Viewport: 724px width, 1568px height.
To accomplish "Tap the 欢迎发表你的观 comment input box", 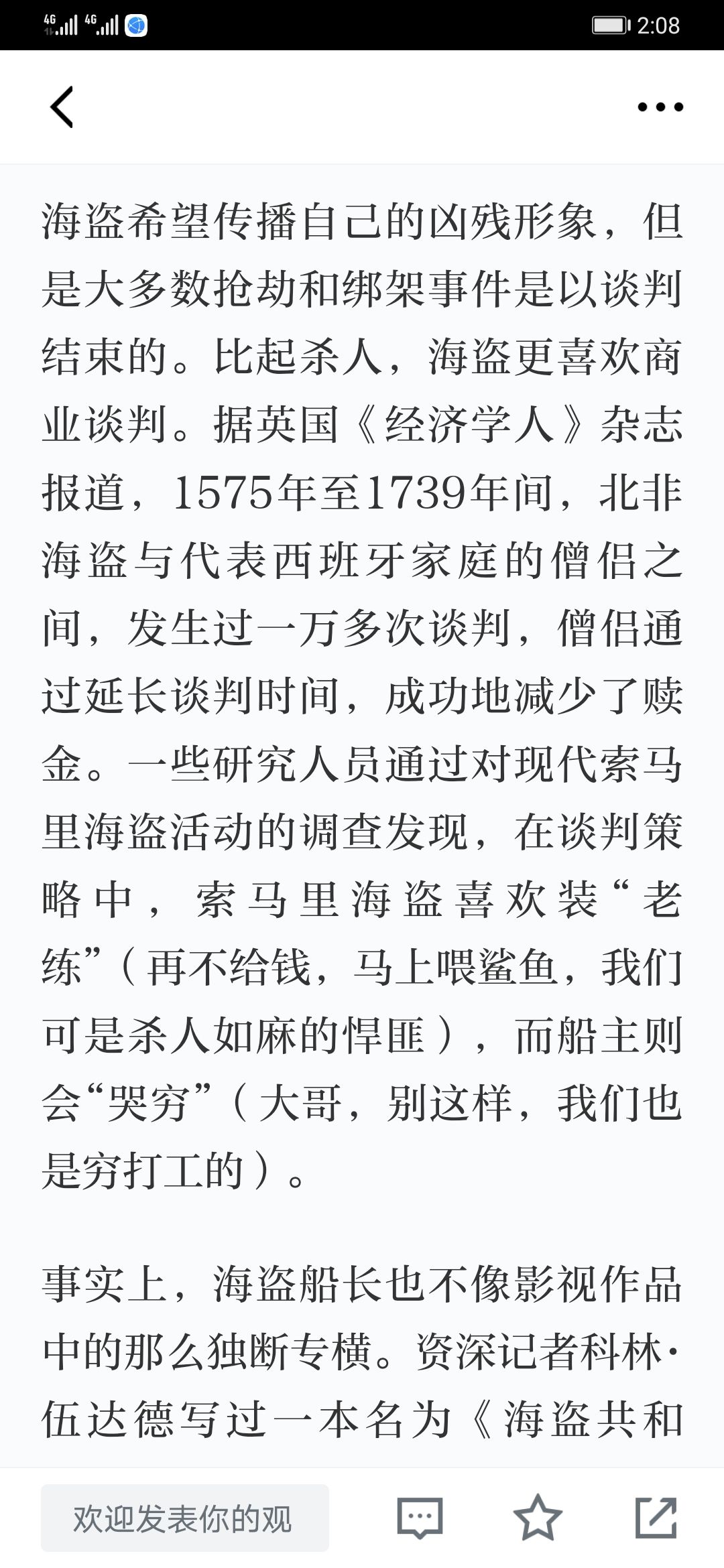I will click(x=185, y=1518).
